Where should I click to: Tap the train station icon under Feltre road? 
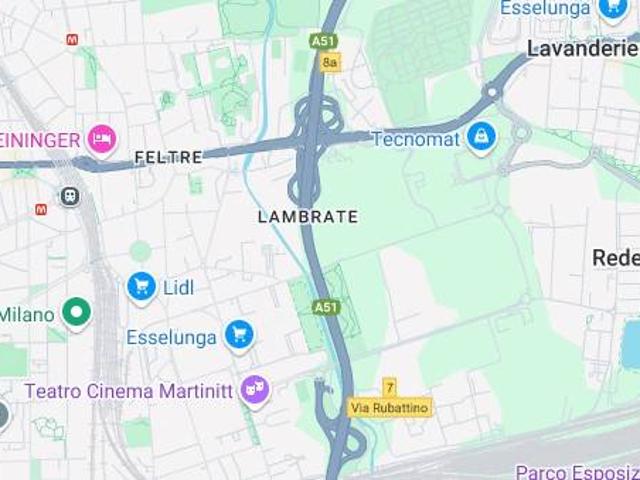coord(70,196)
